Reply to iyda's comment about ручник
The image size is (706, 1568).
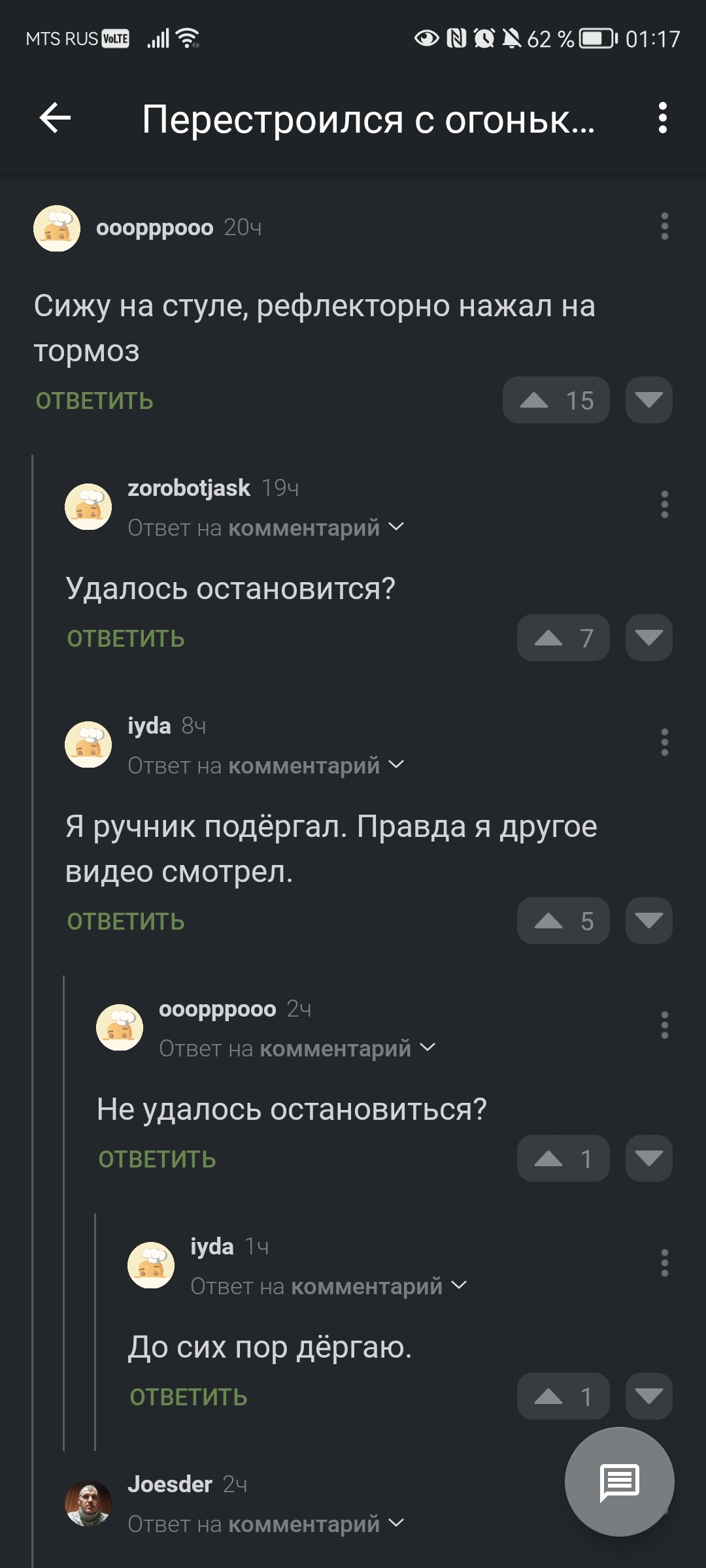pos(126,922)
